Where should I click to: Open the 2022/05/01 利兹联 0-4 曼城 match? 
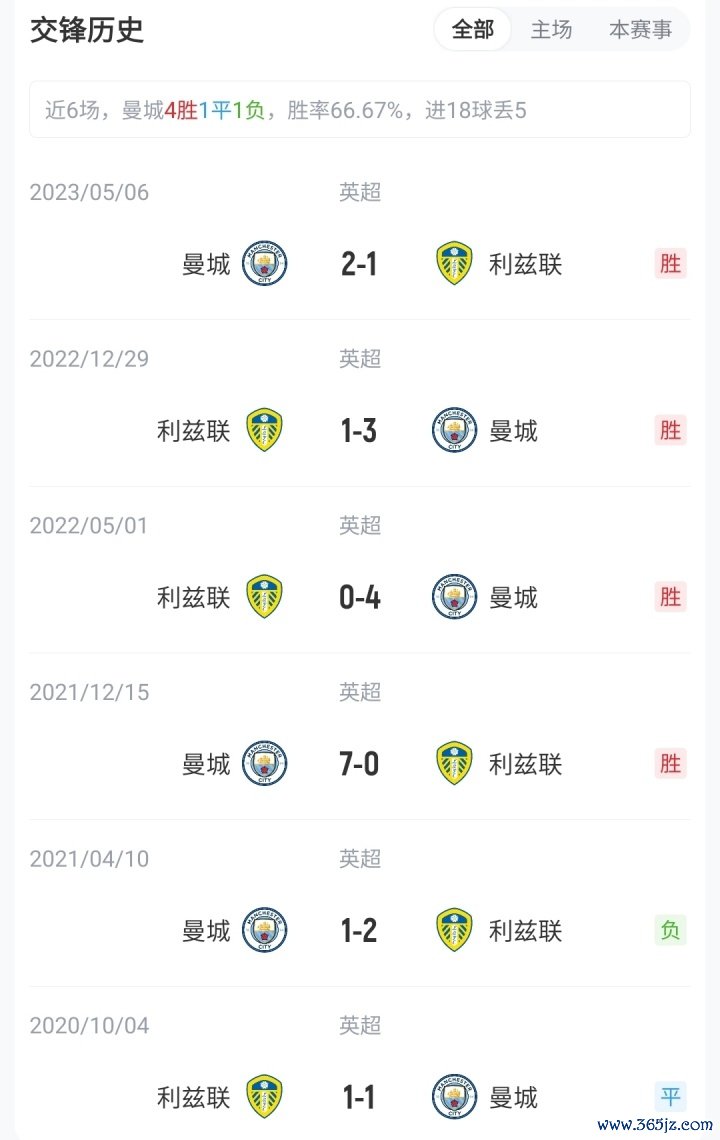click(x=359, y=598)
